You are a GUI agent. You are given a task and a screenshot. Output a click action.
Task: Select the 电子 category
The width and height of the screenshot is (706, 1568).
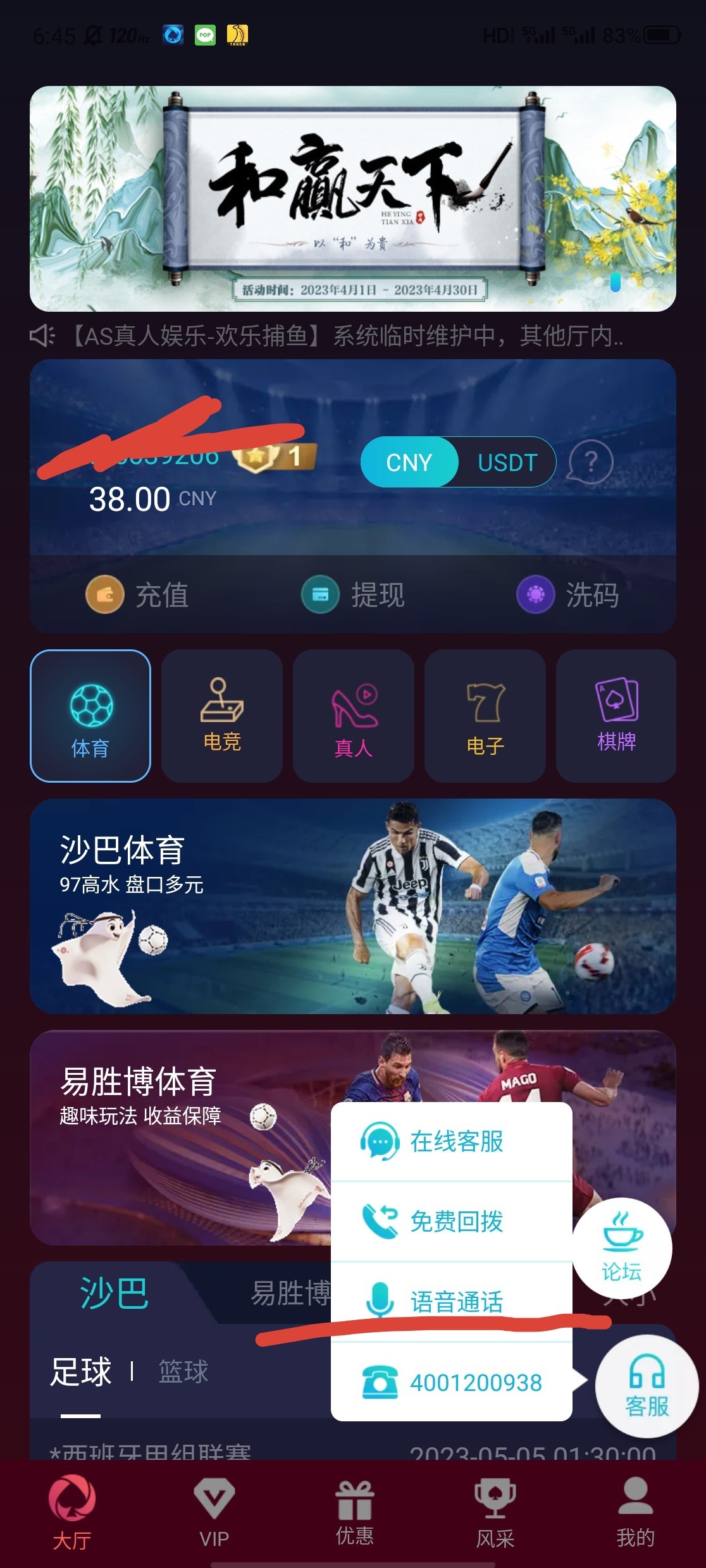click(485, 716)
